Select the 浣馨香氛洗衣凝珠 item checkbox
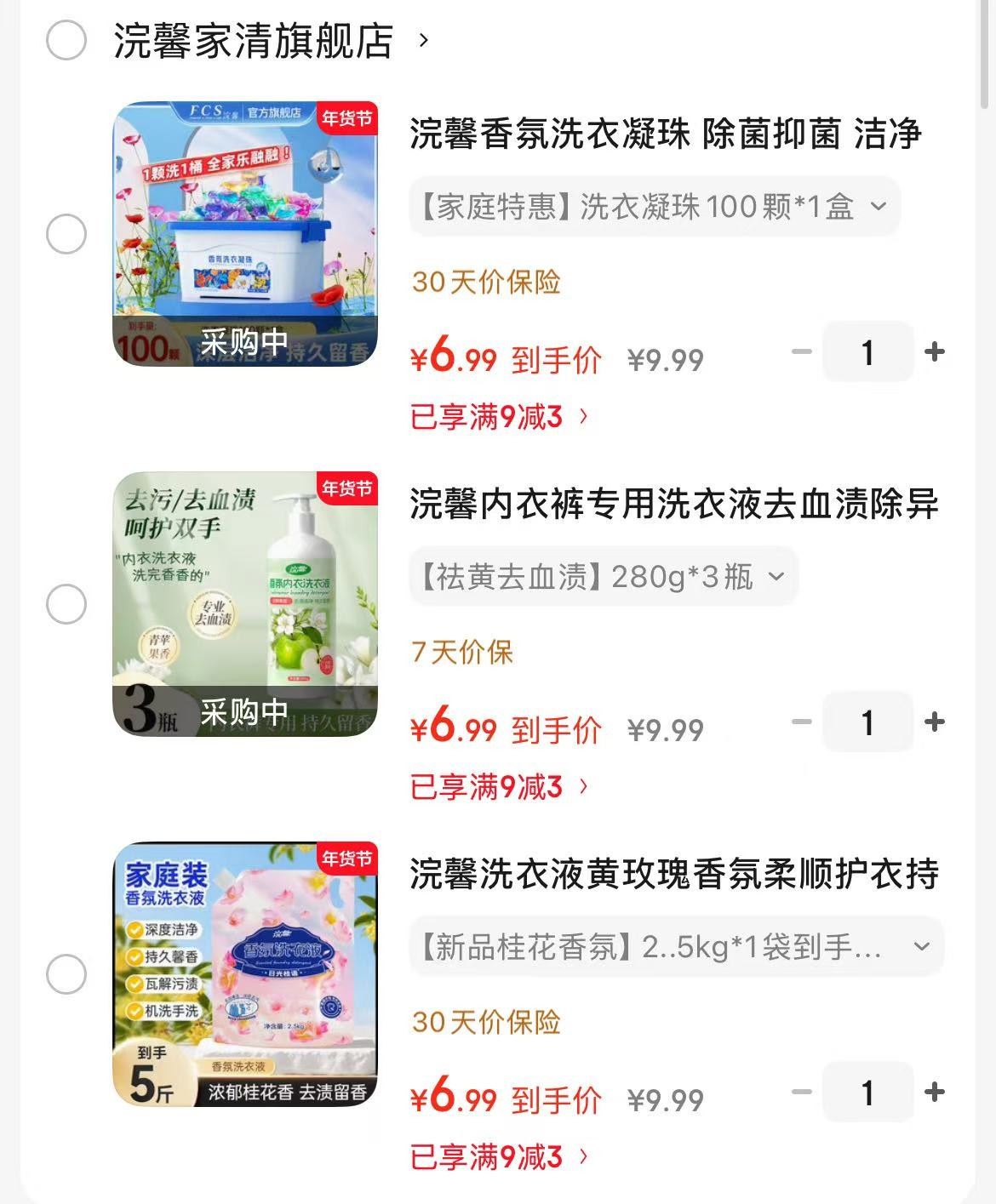Image resolution: width=996 pixels, height=1204 pixels. pyautogui.click(x=66, y=234)
